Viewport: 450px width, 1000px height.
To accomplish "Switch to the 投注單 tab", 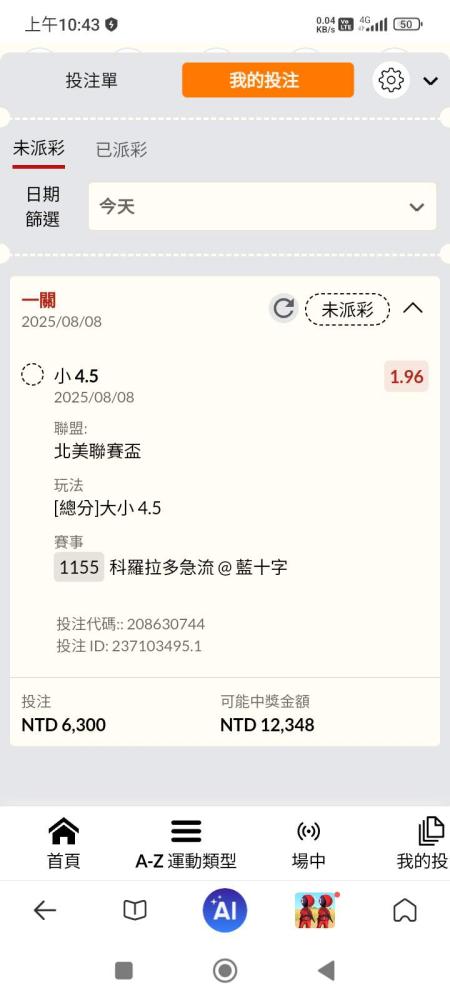I will tap(91, 80).
